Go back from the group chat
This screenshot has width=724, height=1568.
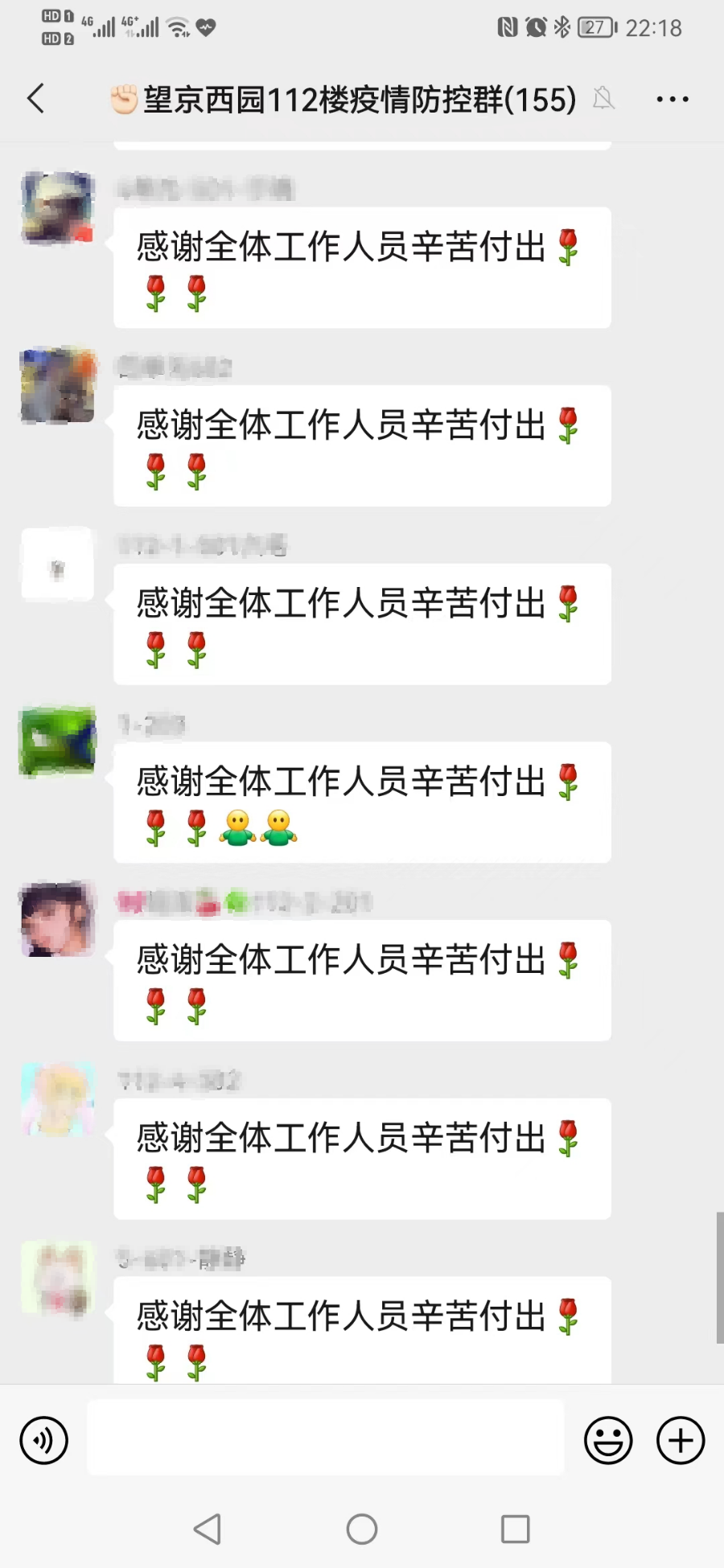tap(36, 99)
